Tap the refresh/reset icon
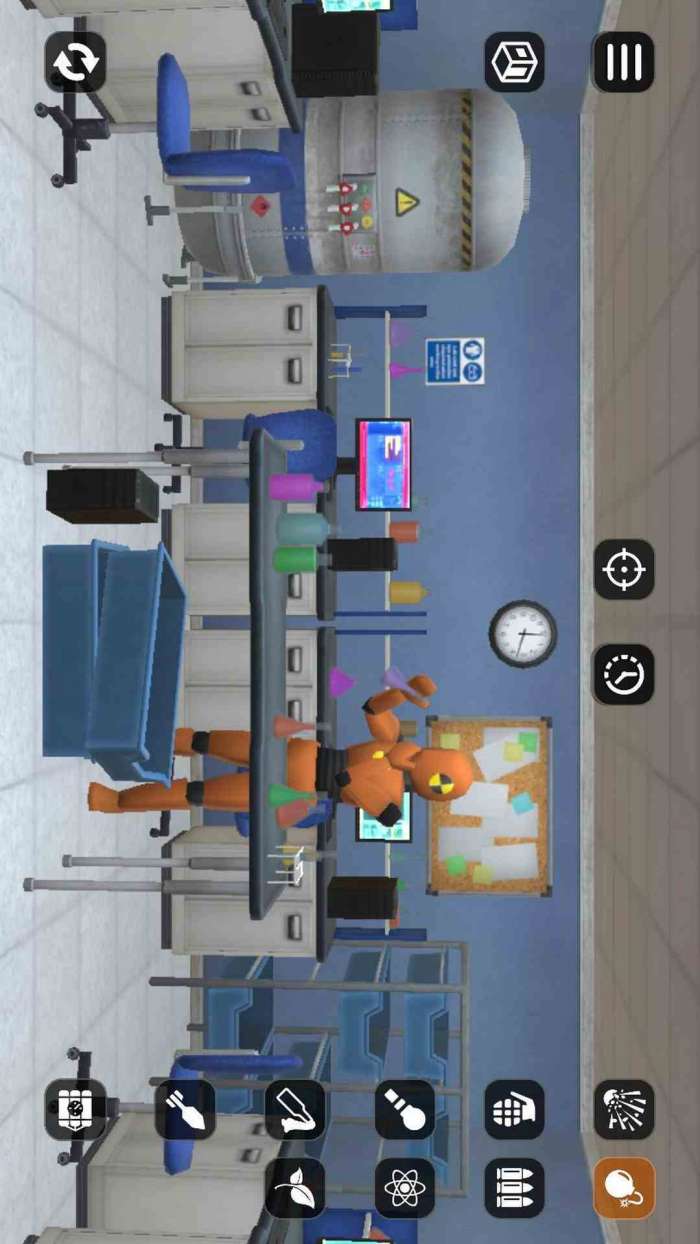700x1244 pixels. pos(75,62)
